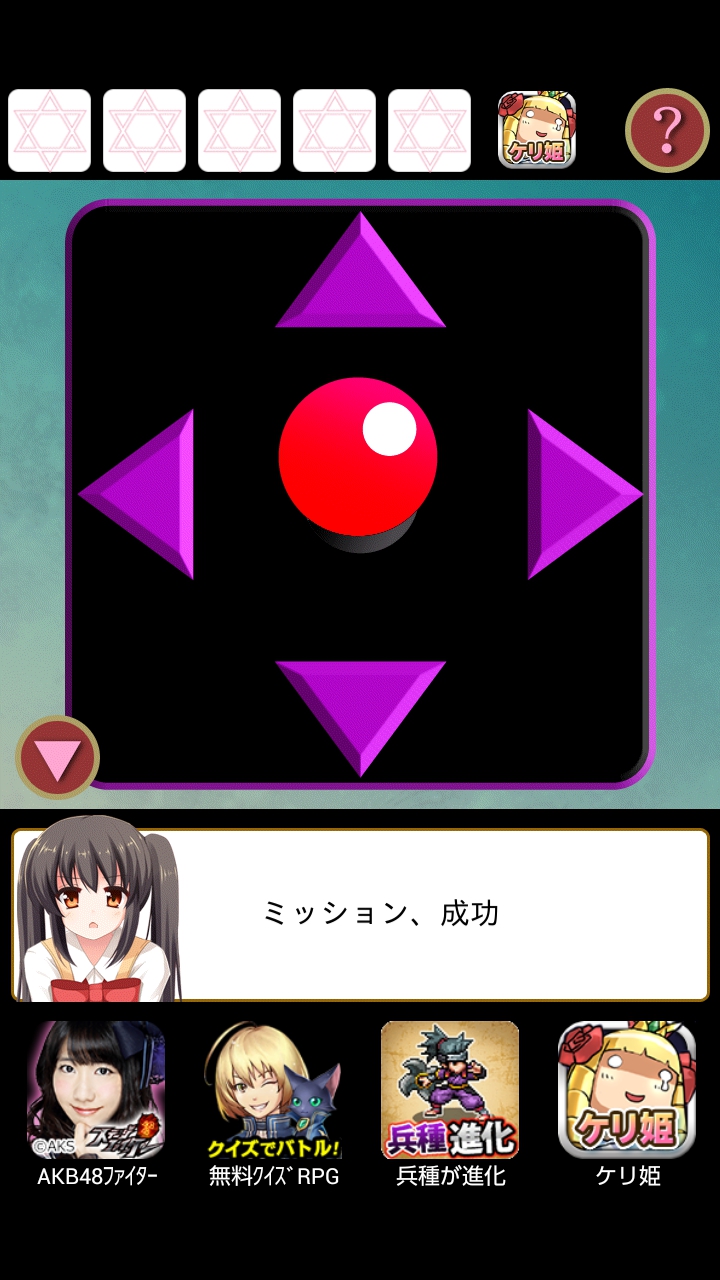The image size is (720, 1280).
Task: Go back with the pink triangle button
Action: pyautogui.click(x=57, y=758)
